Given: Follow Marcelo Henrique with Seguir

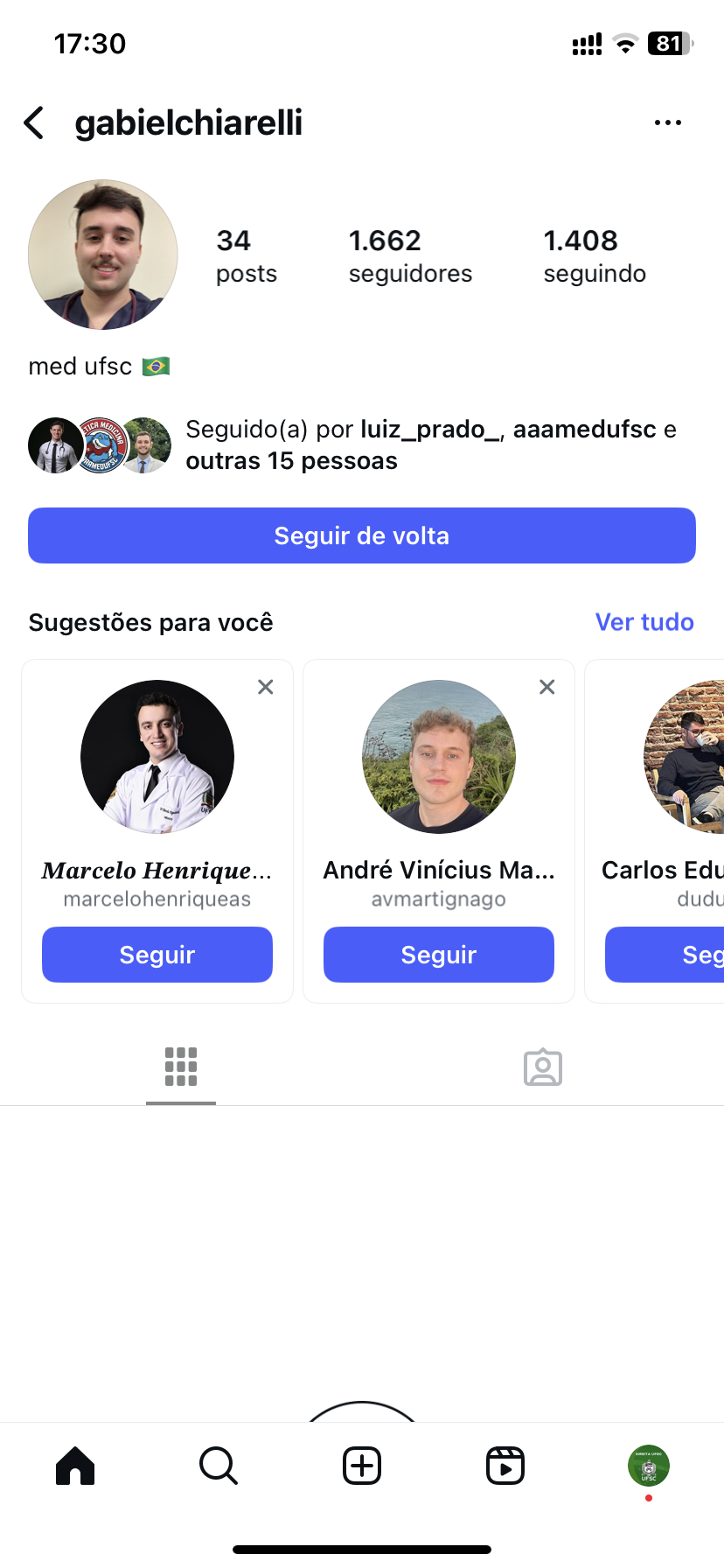Looking at the screenshot, I should click(157, 955).
